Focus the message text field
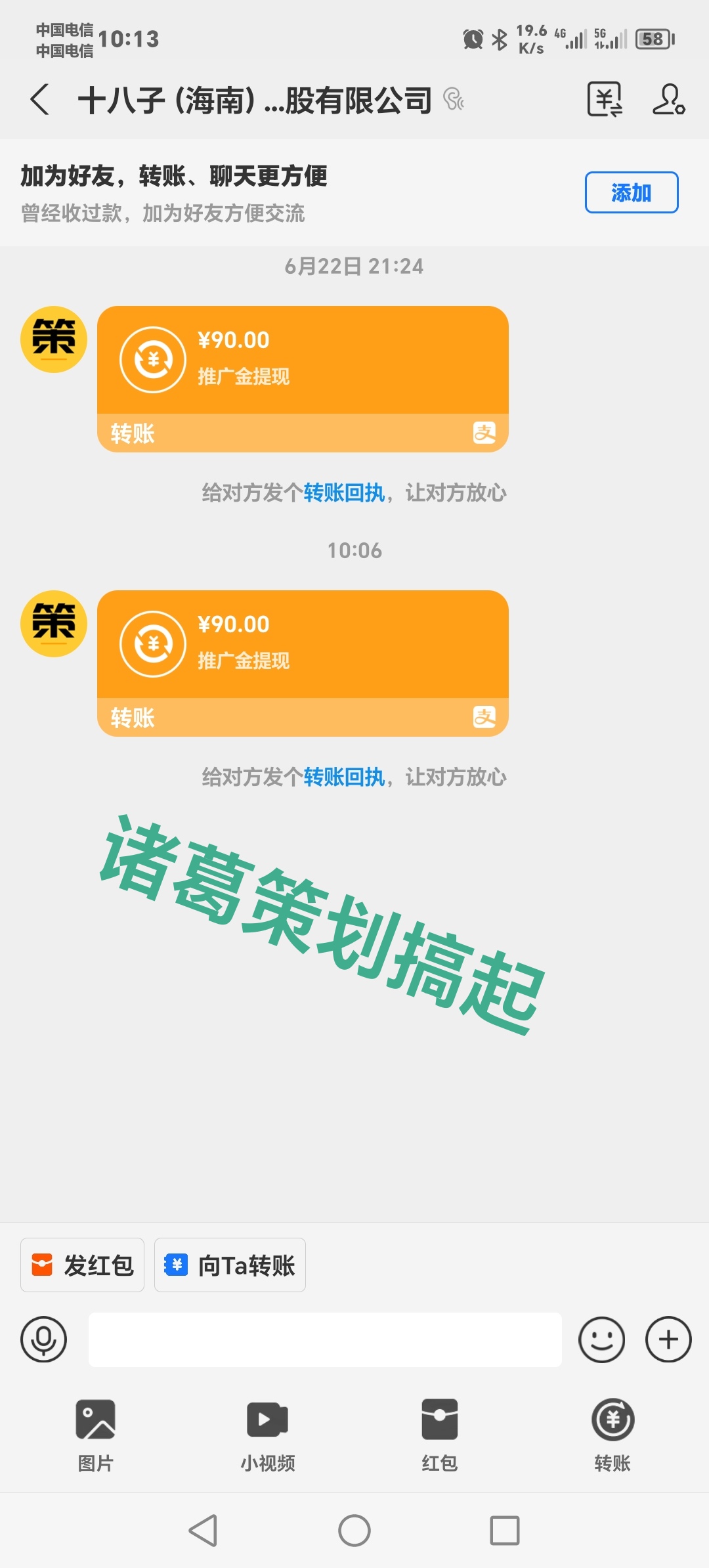709x1568 pixels. (x=325, y=1339)
